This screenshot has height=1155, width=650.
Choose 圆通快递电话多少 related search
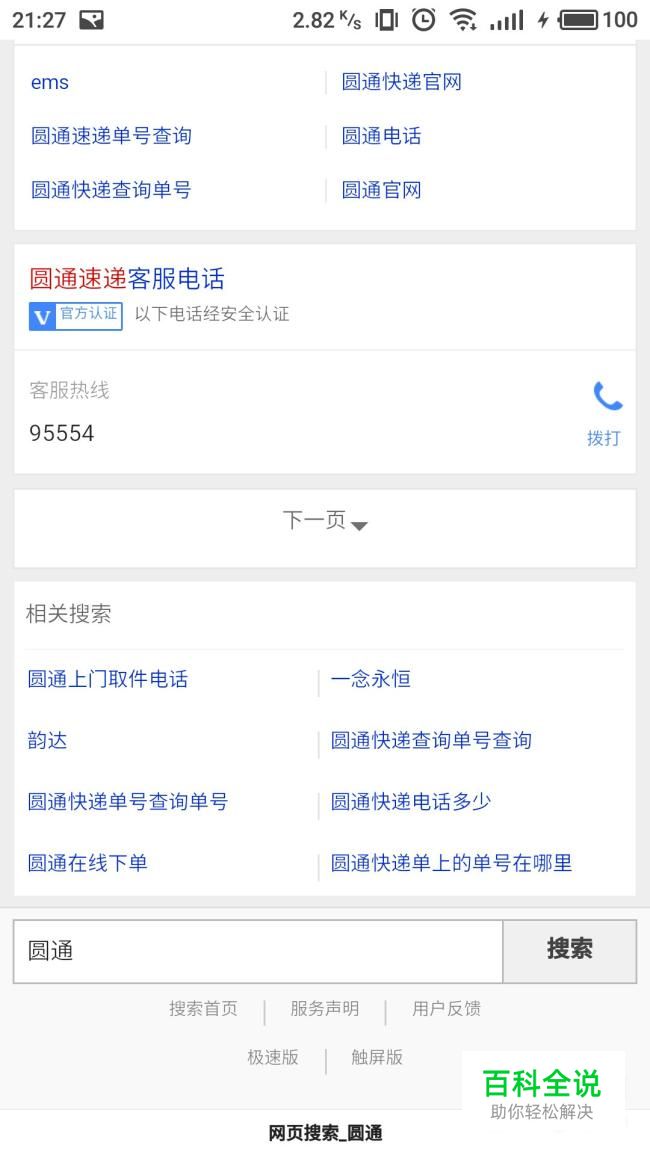click(x=411, y=802)
